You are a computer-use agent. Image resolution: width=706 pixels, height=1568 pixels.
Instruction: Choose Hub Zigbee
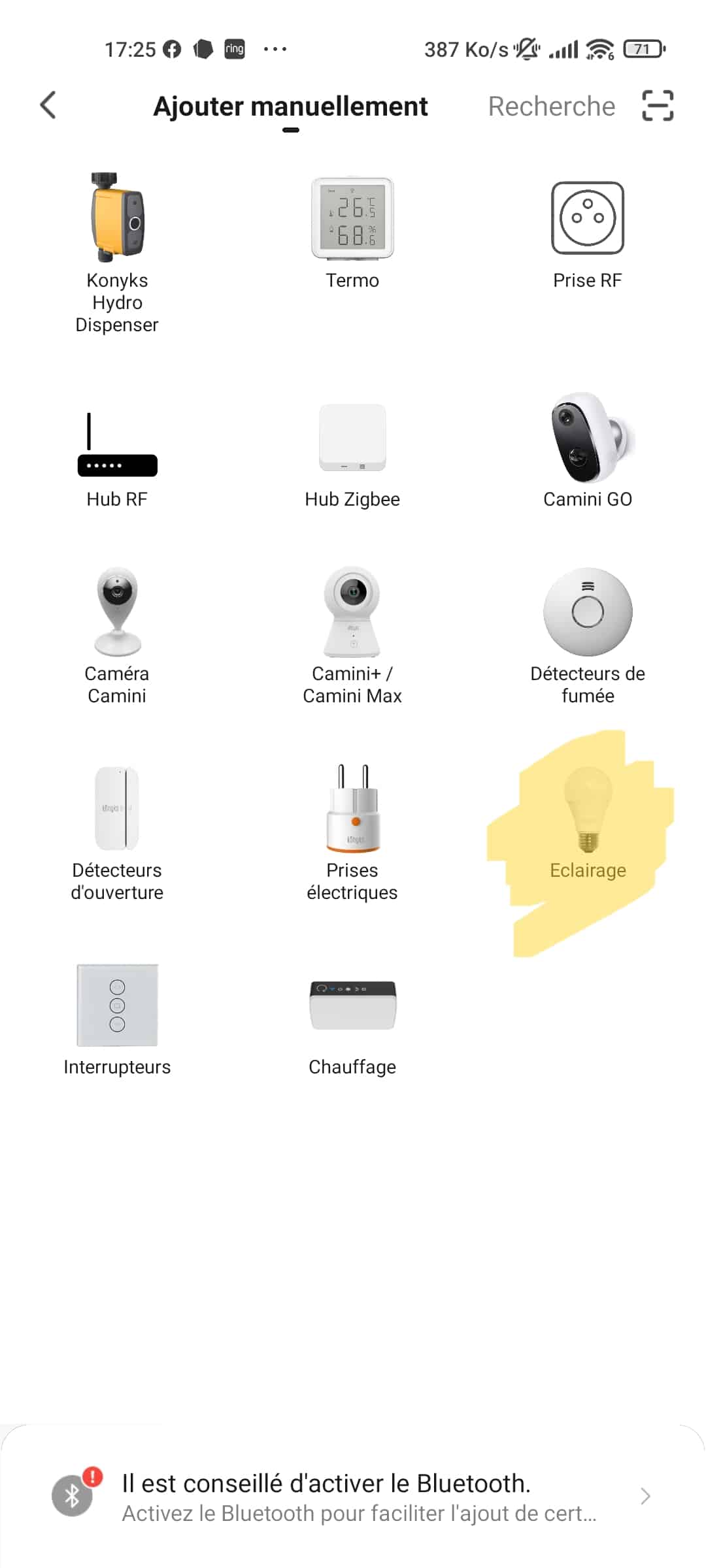(352, 455)
